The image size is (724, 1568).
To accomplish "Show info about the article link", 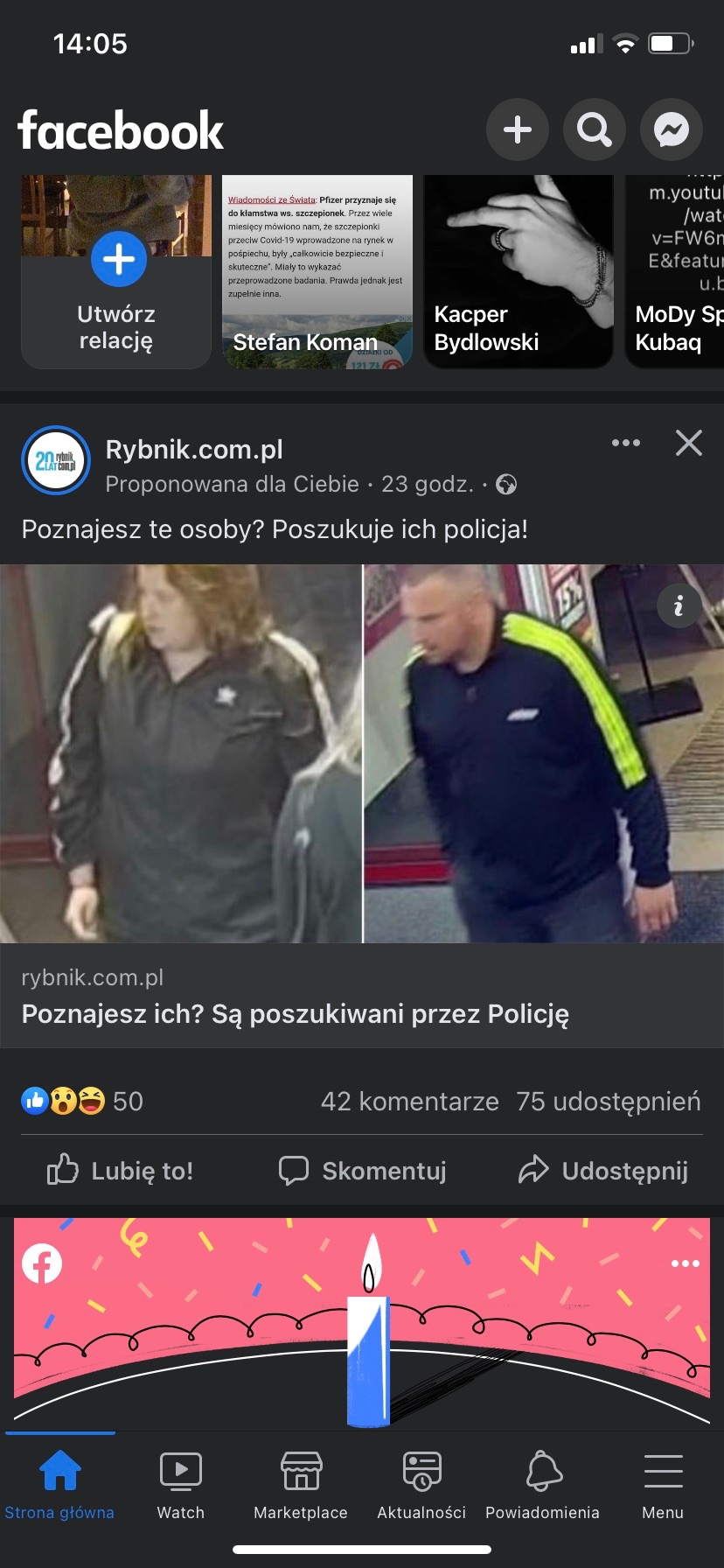I will tap(679, 605).
